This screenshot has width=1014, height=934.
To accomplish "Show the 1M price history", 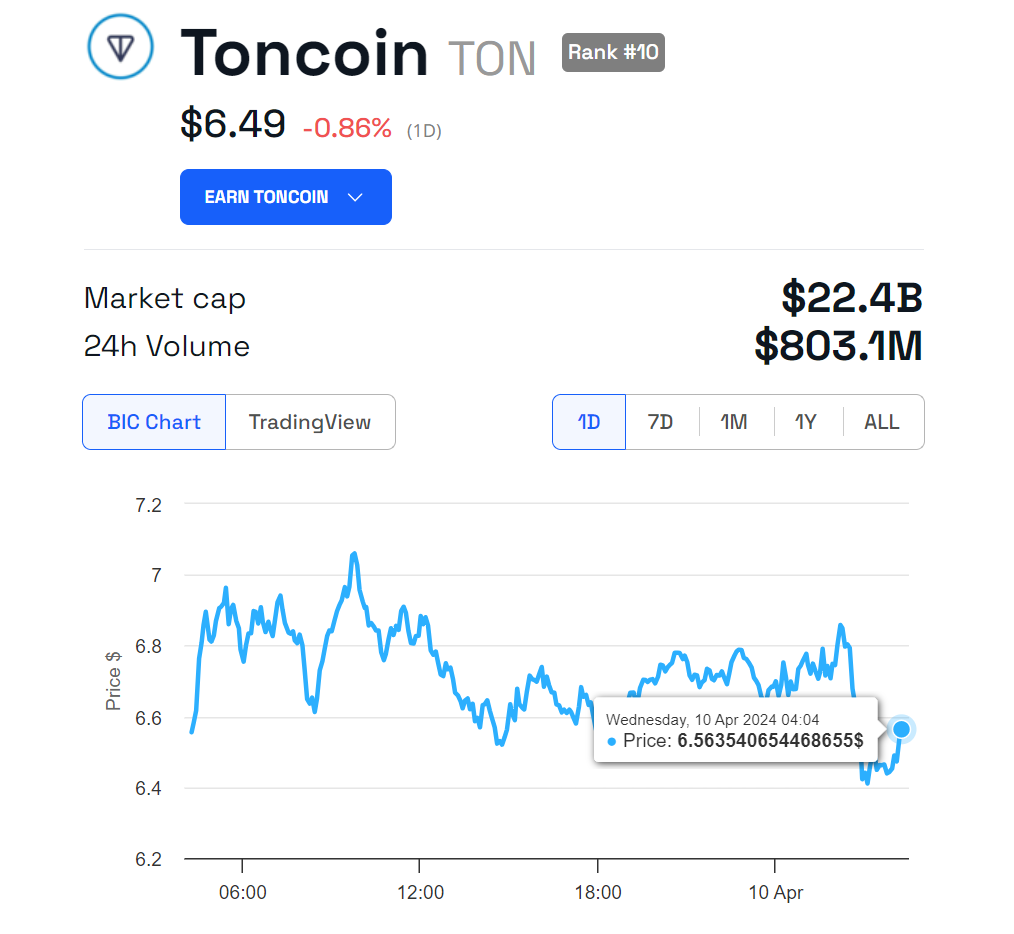I will pyautogui.click(x=734, y=422).
